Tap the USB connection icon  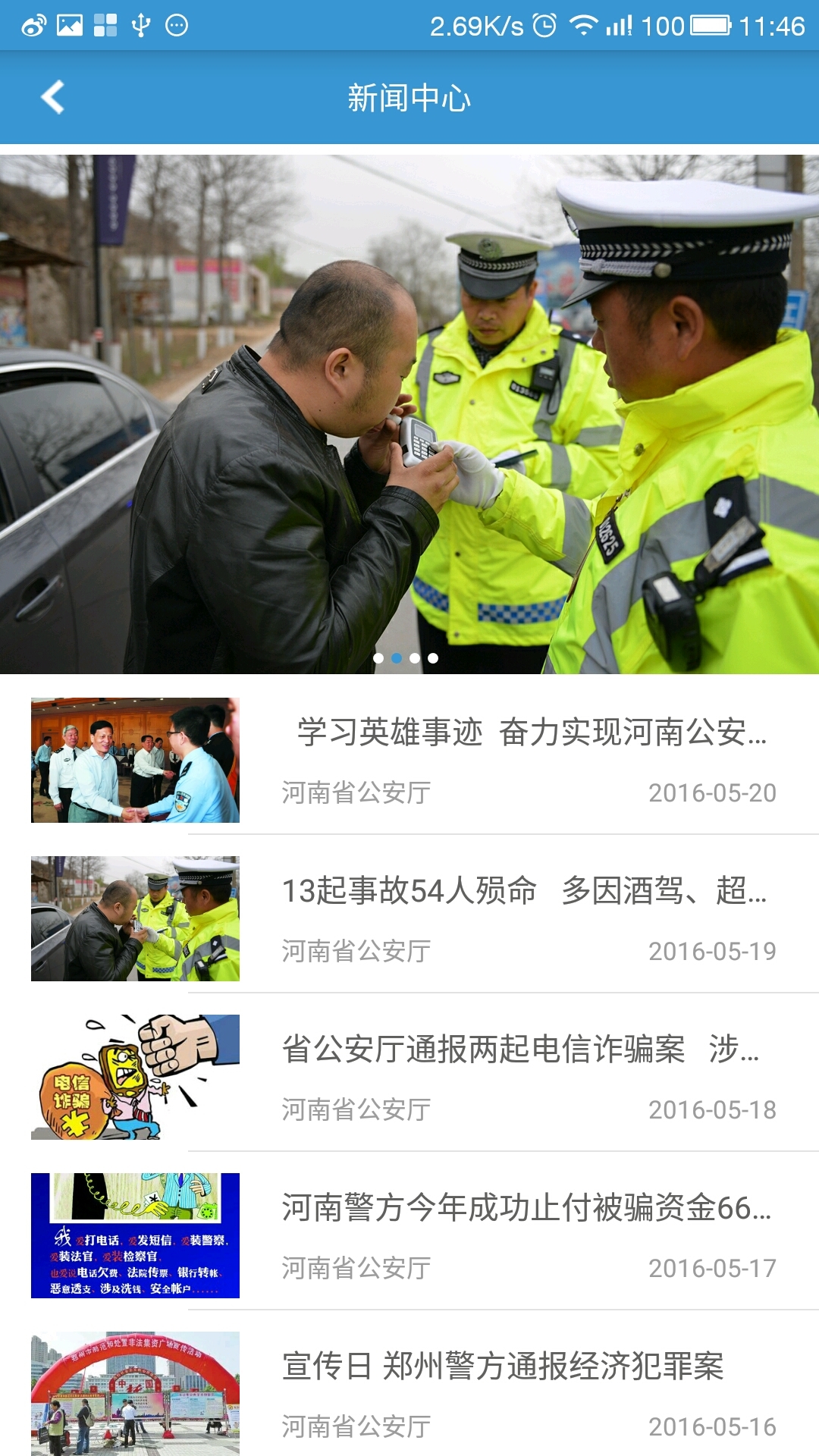[140, 24]
